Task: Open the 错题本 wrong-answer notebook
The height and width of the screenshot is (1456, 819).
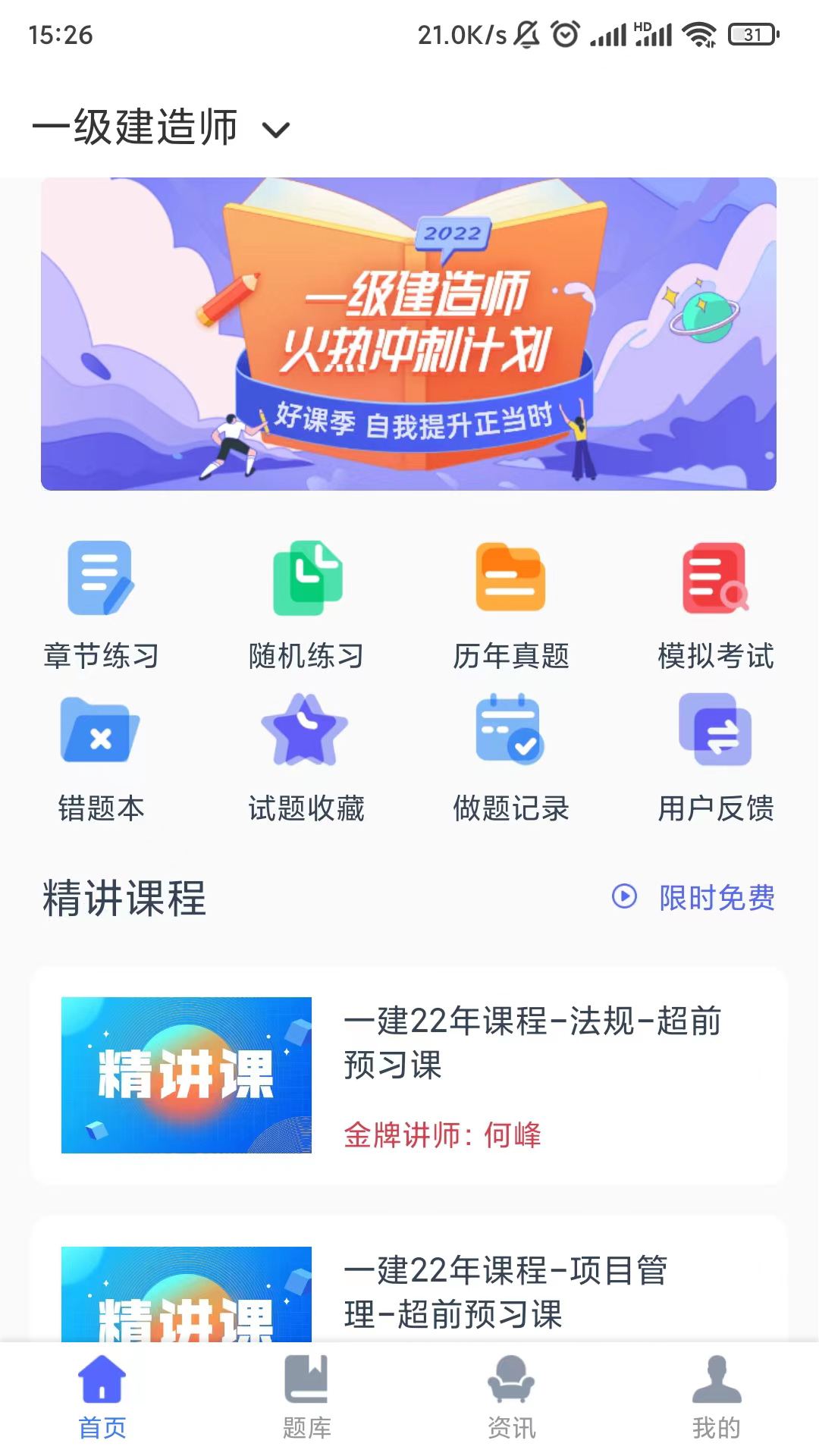Action: pos(102,758)
